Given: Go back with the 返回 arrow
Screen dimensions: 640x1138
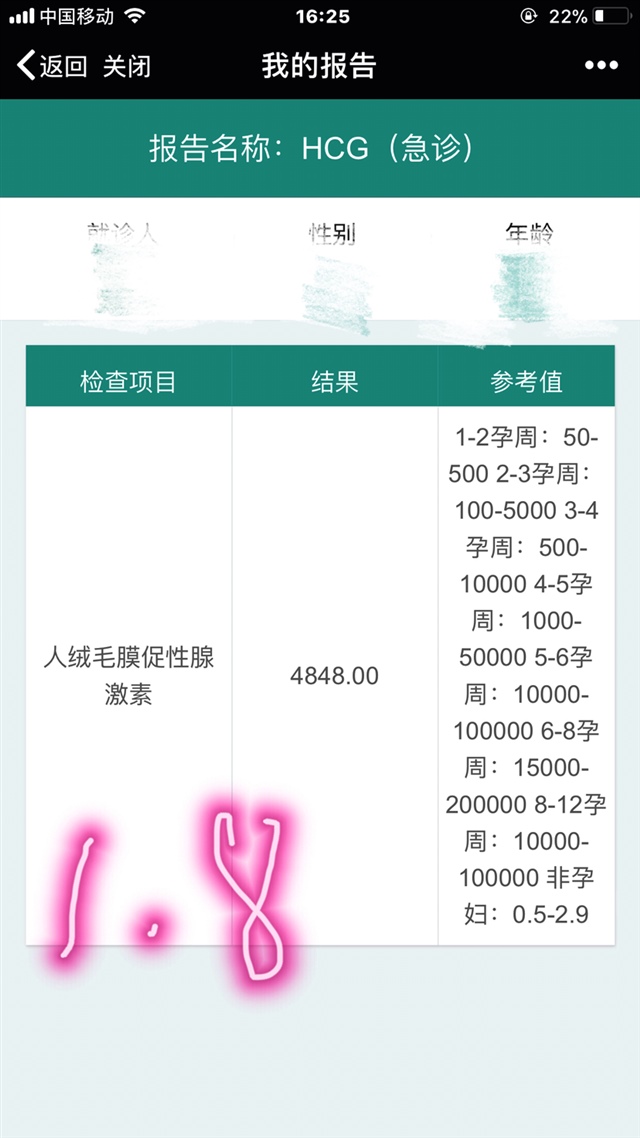Looking at the screenshot, I should tap(50, 67).
